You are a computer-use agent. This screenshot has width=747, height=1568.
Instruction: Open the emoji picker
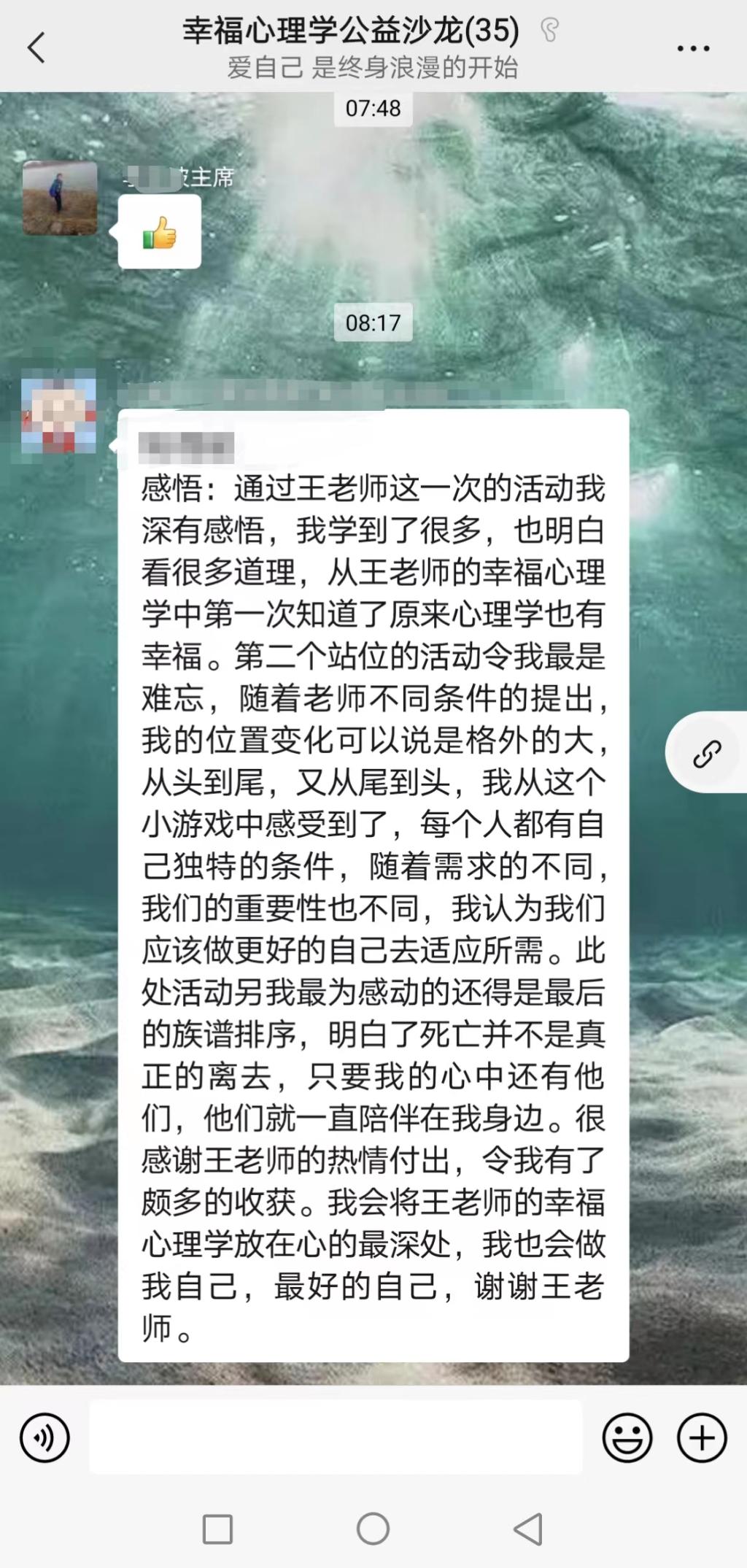point(627,1438)
